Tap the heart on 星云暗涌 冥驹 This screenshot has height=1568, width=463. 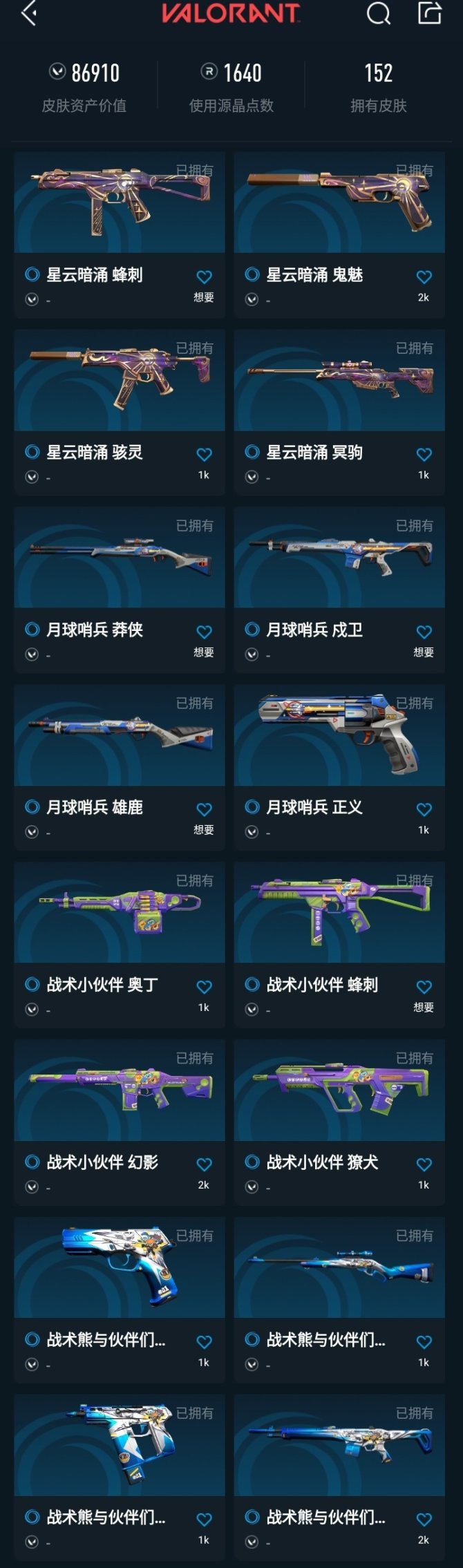pos(424,455)
